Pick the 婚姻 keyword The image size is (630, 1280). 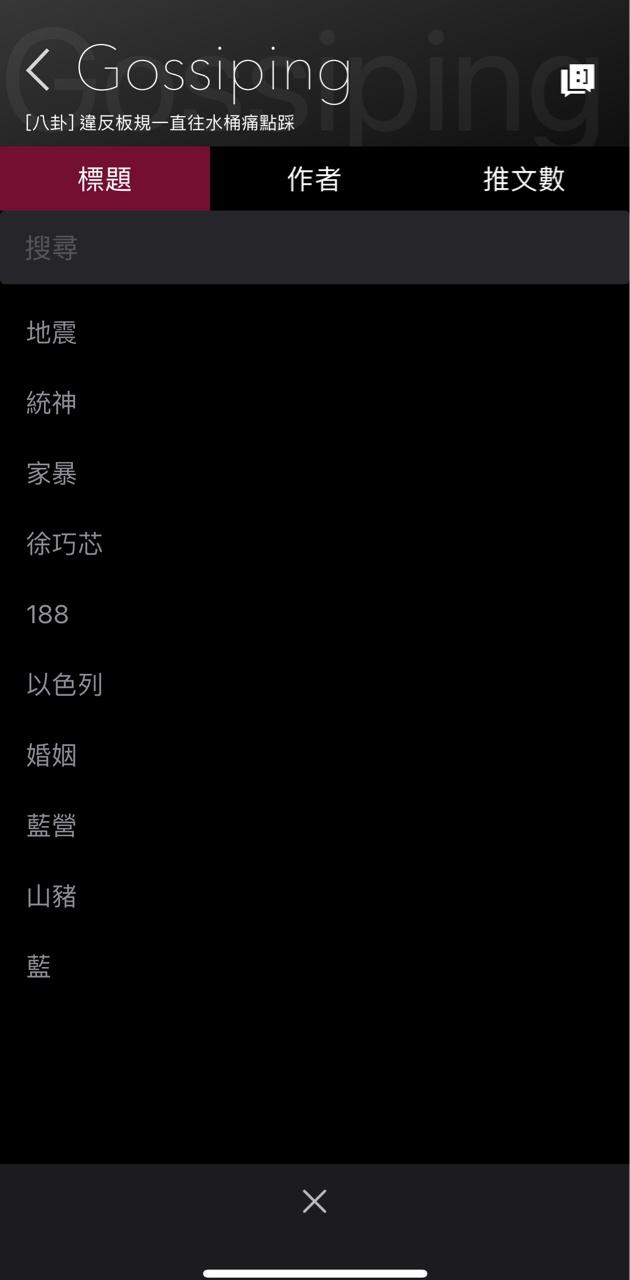tap(52, 755)
